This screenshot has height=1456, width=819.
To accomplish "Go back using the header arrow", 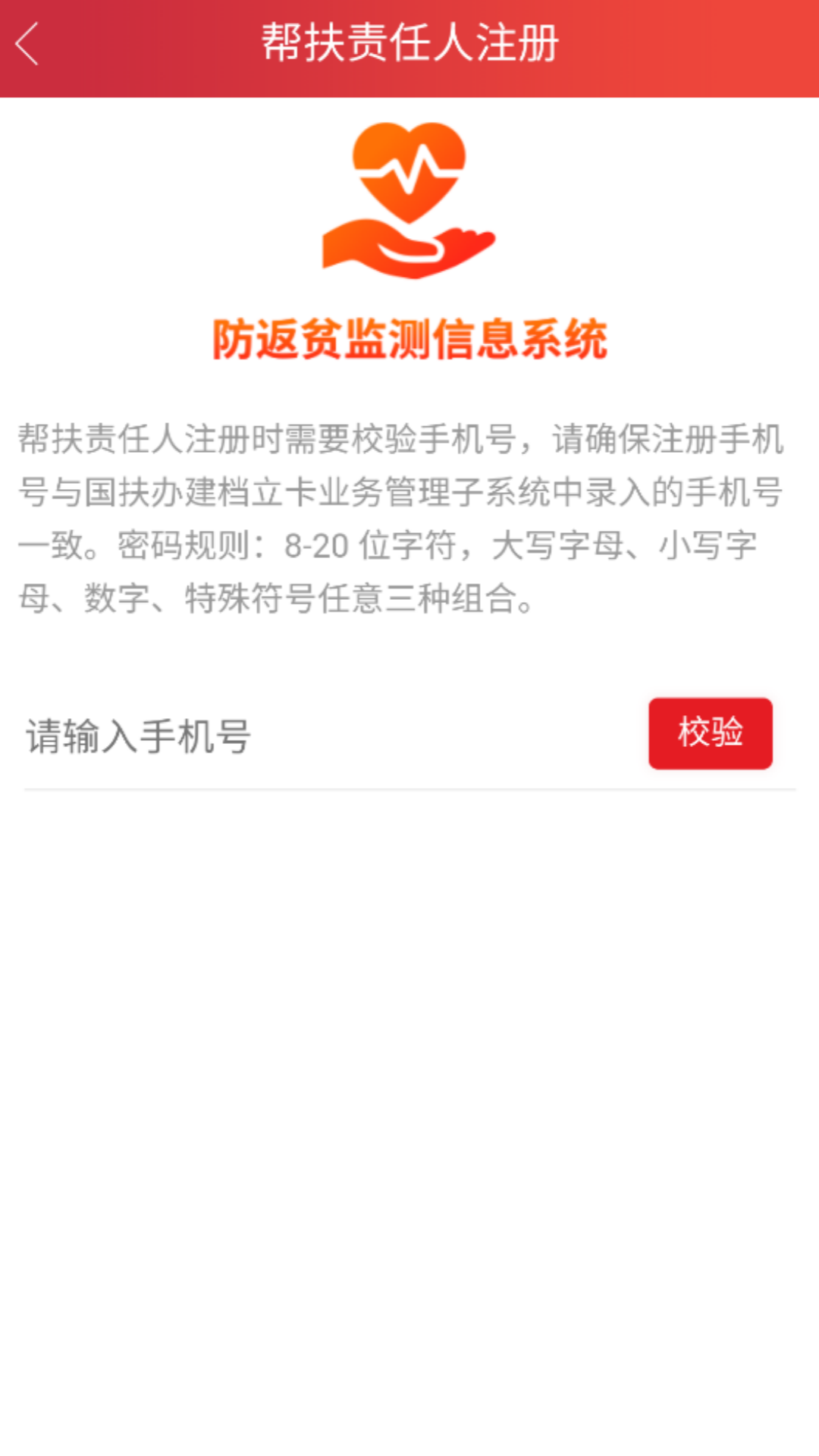I will (27, 44).
